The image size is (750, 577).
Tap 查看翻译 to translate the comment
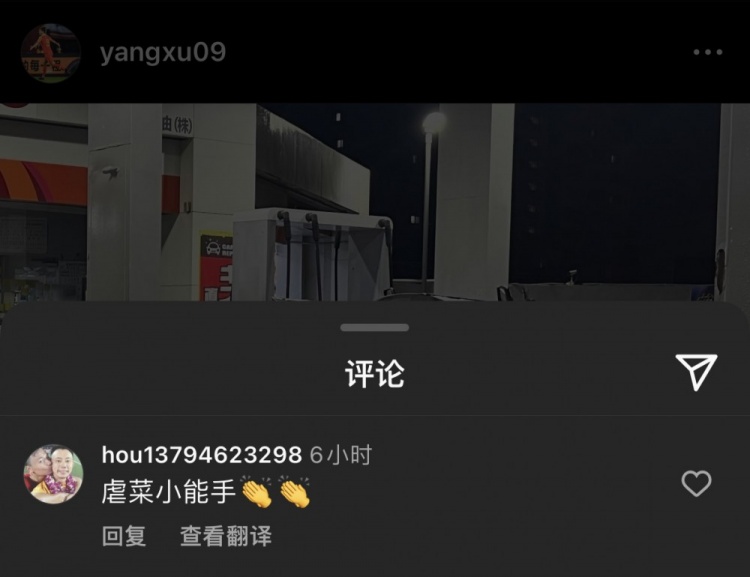[226, 536]
